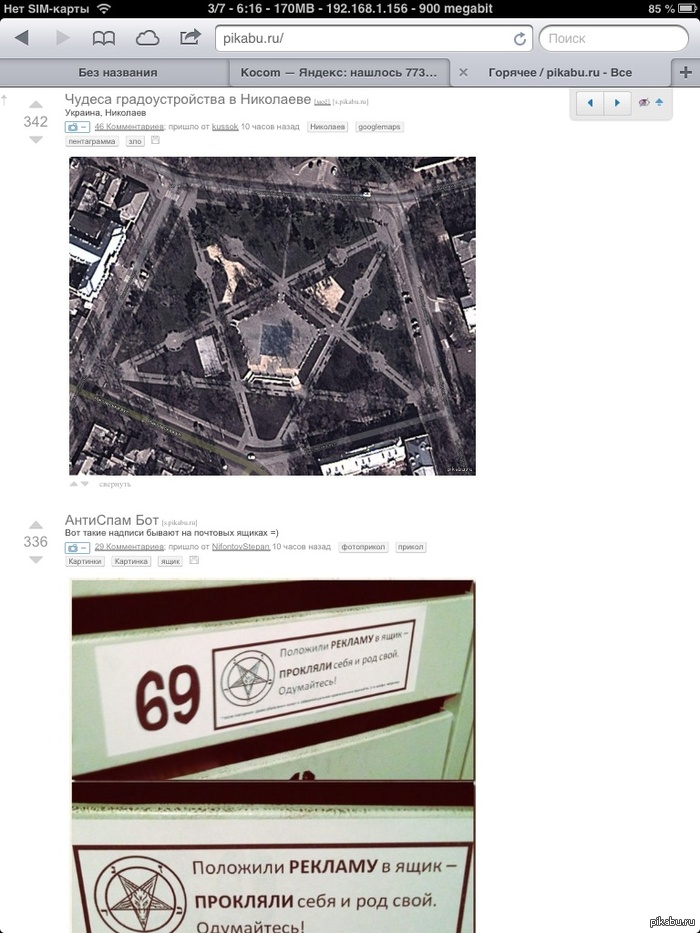View the profile of kussok
Image resolution: width=700 pixels, height=933 pixels.
(x=225, y=127)
